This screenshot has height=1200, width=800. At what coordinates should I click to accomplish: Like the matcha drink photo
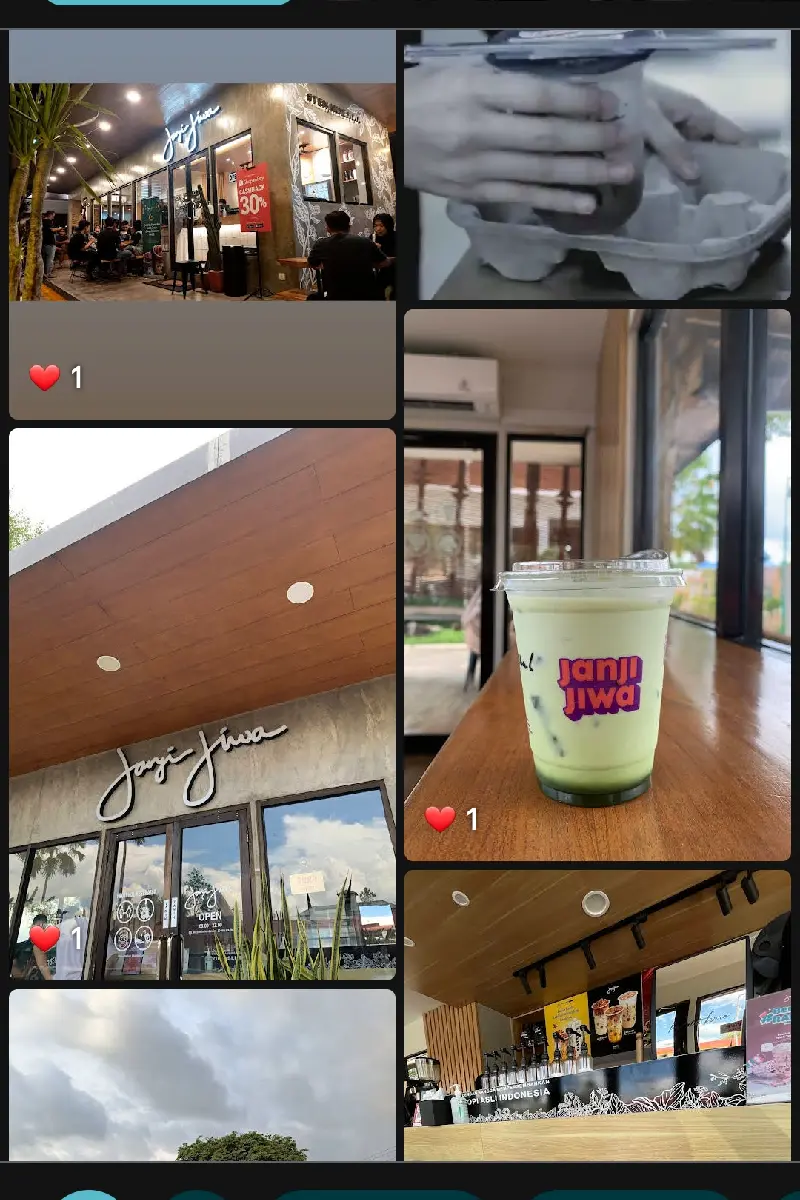(440, 820)
